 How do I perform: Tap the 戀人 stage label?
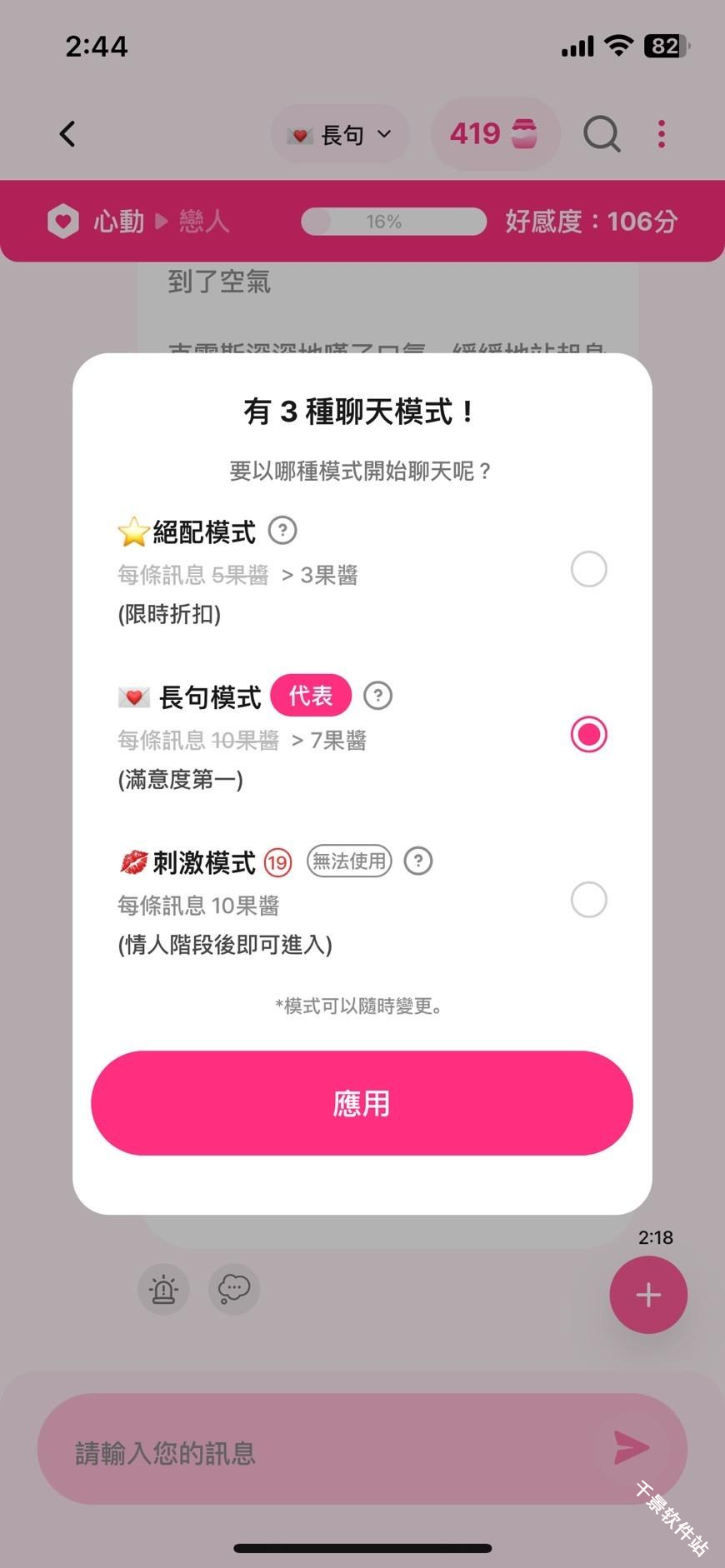click(x=202, y=221)
